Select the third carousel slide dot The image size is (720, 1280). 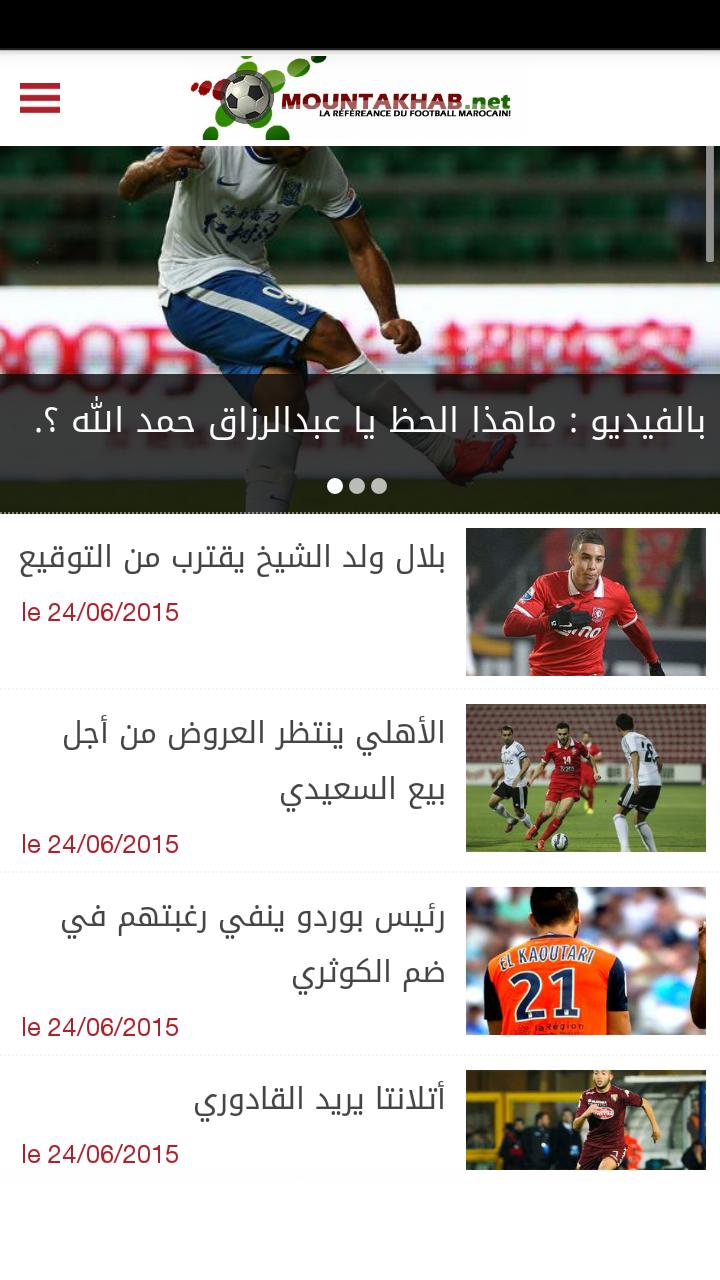[379, 487]
